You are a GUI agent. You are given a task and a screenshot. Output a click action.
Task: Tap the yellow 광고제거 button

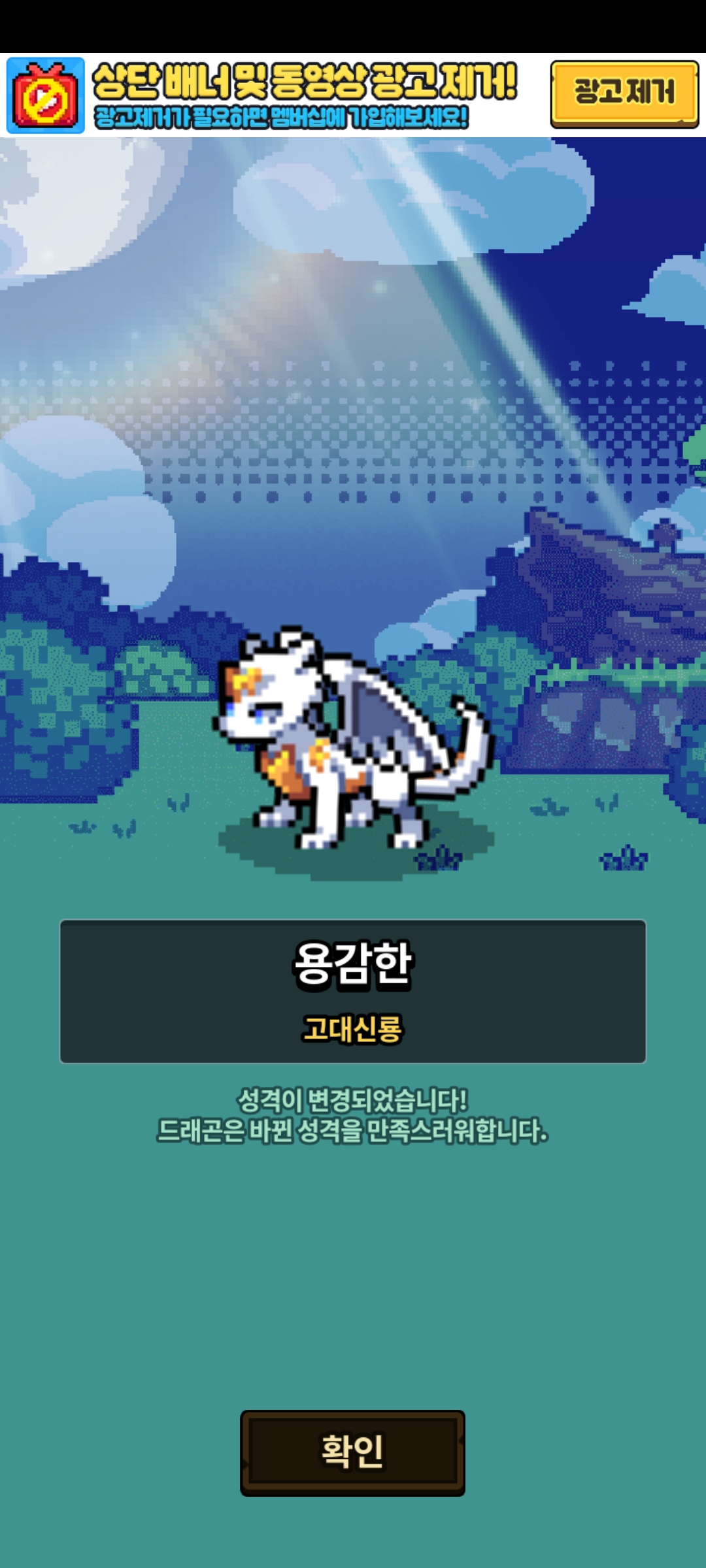point(624,93)
